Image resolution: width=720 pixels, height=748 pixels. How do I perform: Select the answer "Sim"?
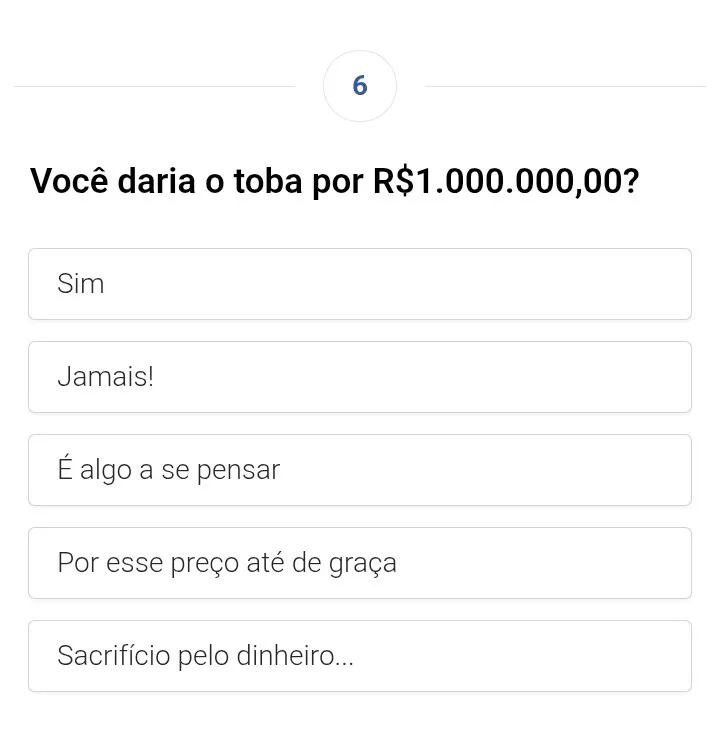359,284
